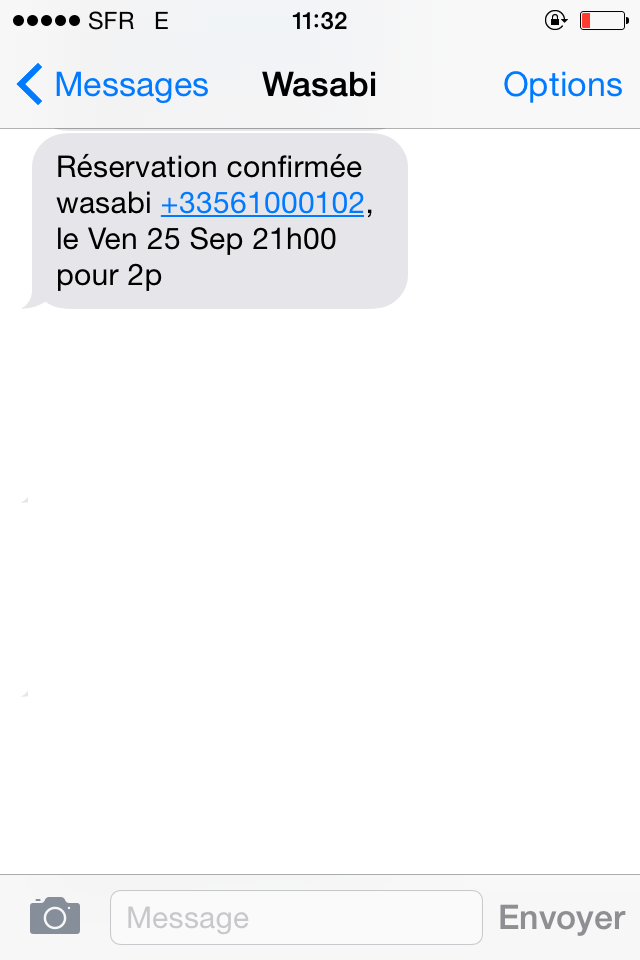Open the camera to attach a photo
The height and width of the screenshot is (960, 640).
tap(55, 915)
